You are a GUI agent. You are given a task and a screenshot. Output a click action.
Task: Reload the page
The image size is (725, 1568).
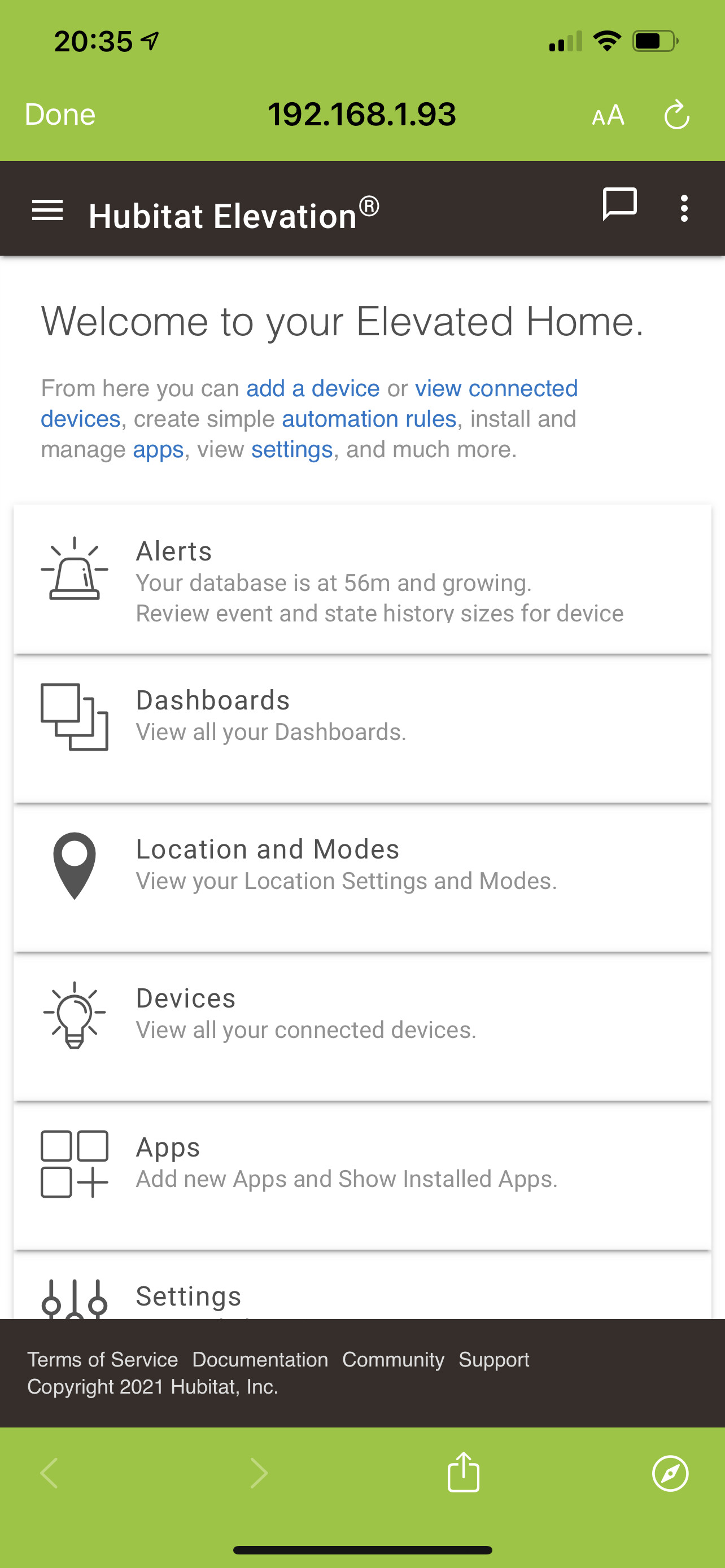676,115
